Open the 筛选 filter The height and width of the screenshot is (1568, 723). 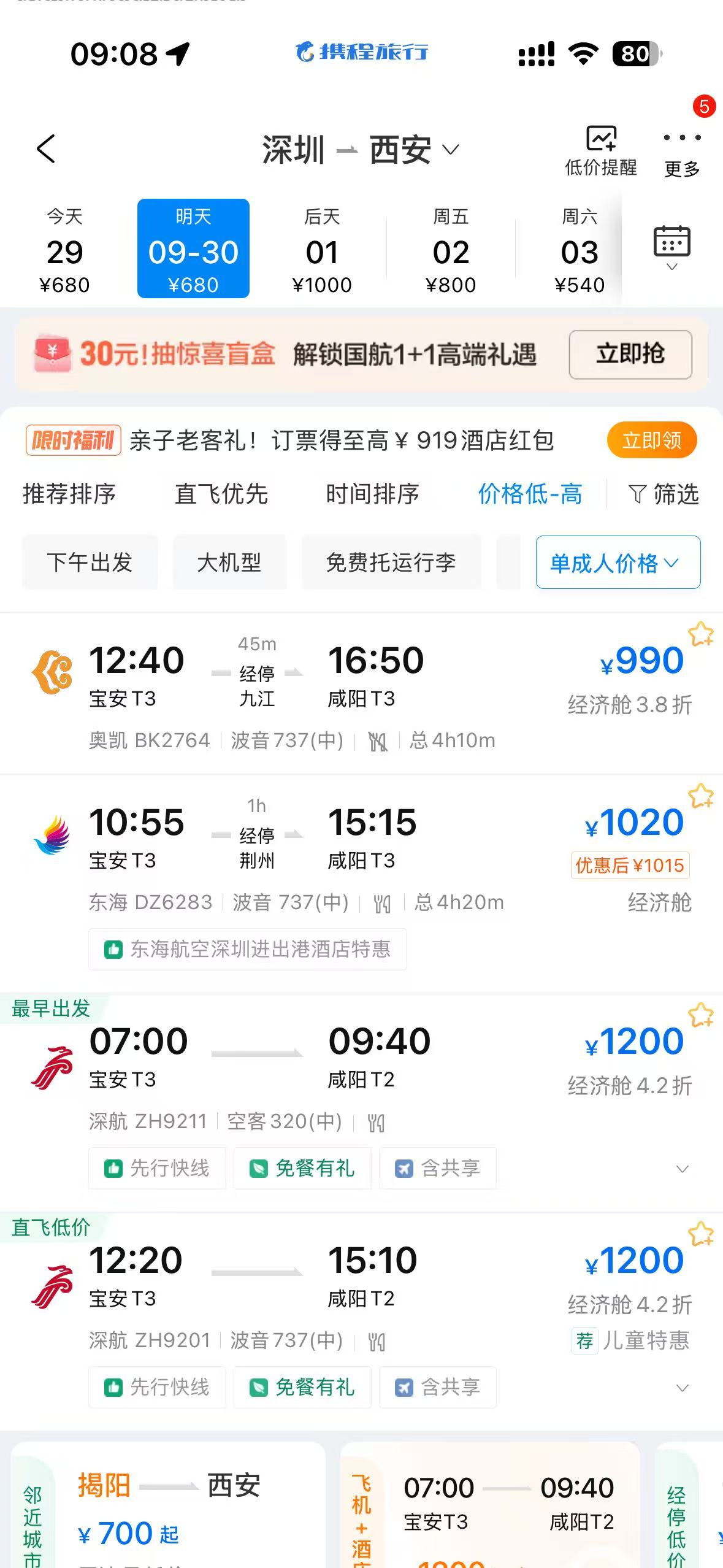[x=664, y=494]
